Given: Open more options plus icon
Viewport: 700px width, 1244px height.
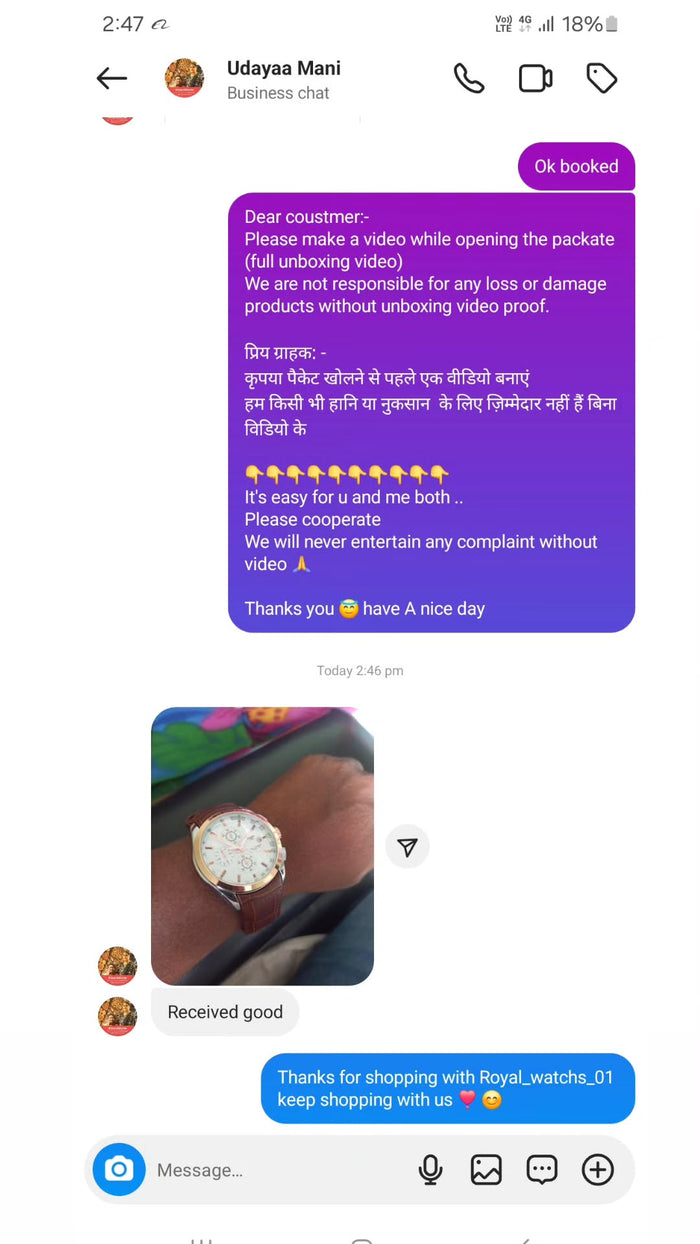Looking at the screenshot, I should pyautogui.click(x=598, y=1169).
